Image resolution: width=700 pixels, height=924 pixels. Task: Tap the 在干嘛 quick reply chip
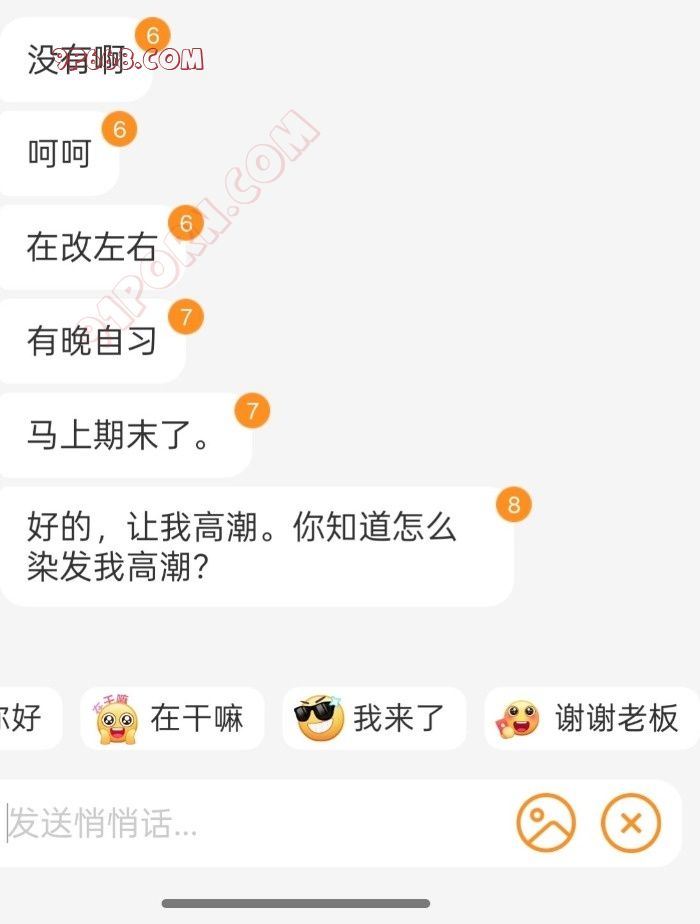click(x=172, y=718)
